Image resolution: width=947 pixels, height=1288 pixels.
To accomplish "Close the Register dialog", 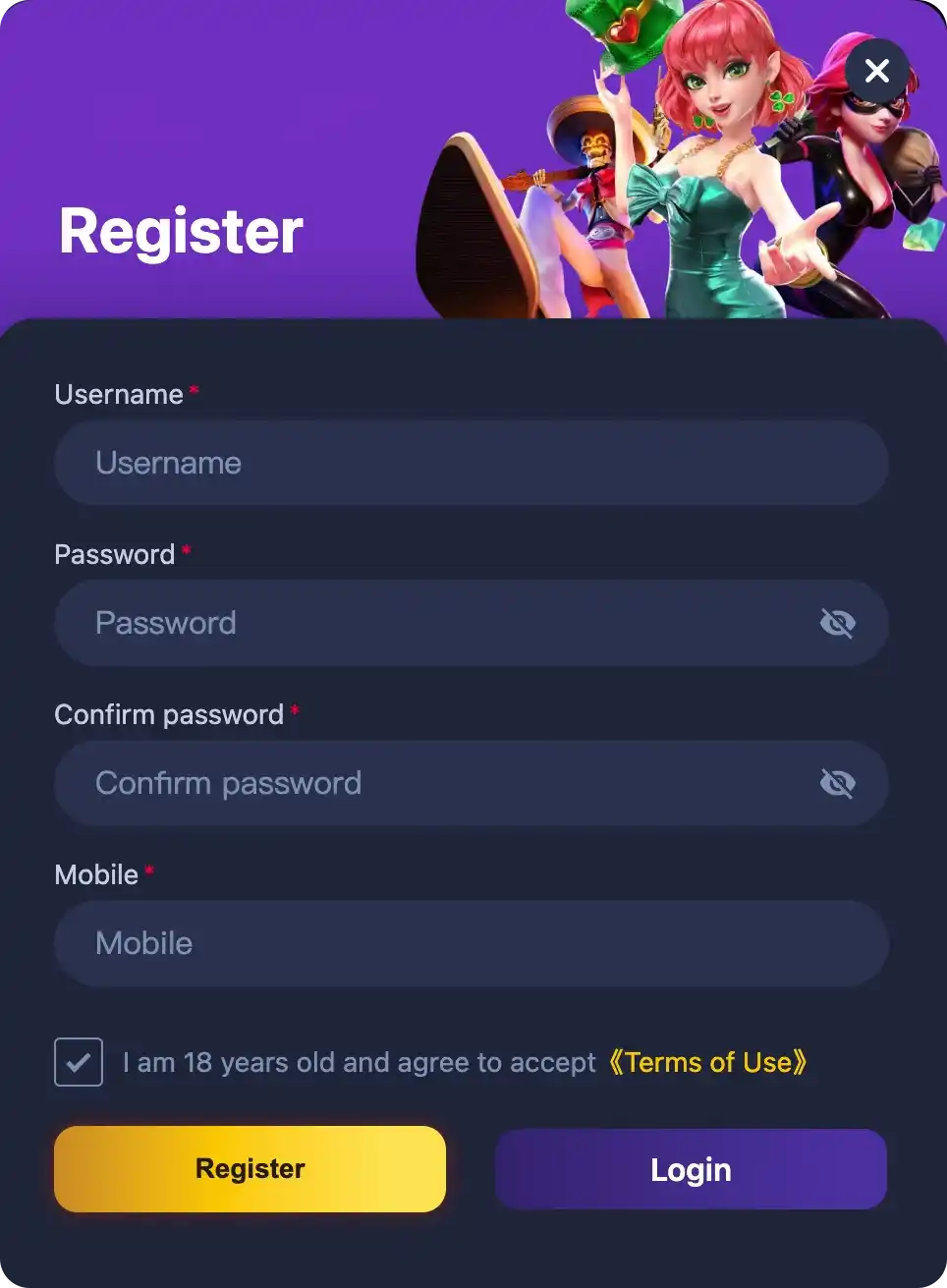I will coord(876,71).
